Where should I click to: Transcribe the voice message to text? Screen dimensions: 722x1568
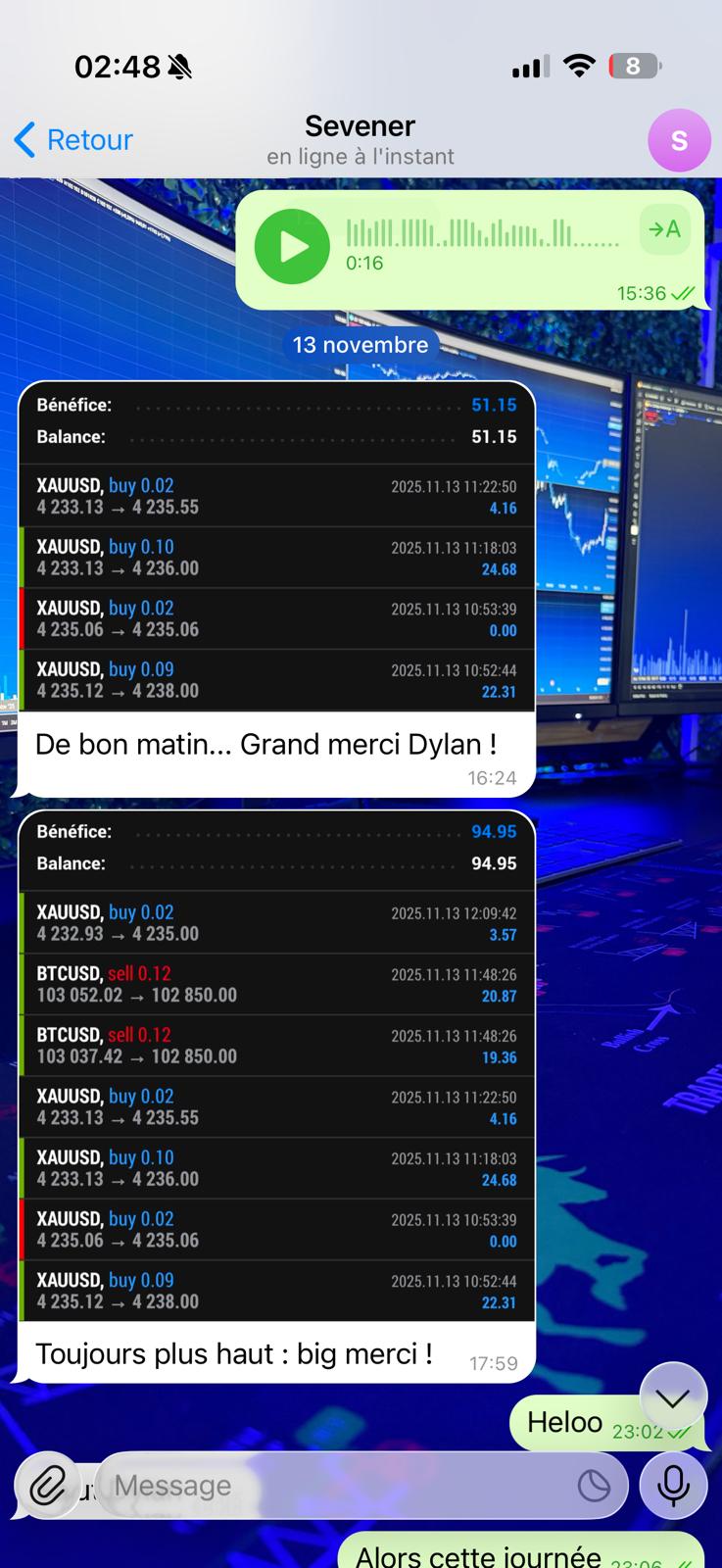(664, 230)
